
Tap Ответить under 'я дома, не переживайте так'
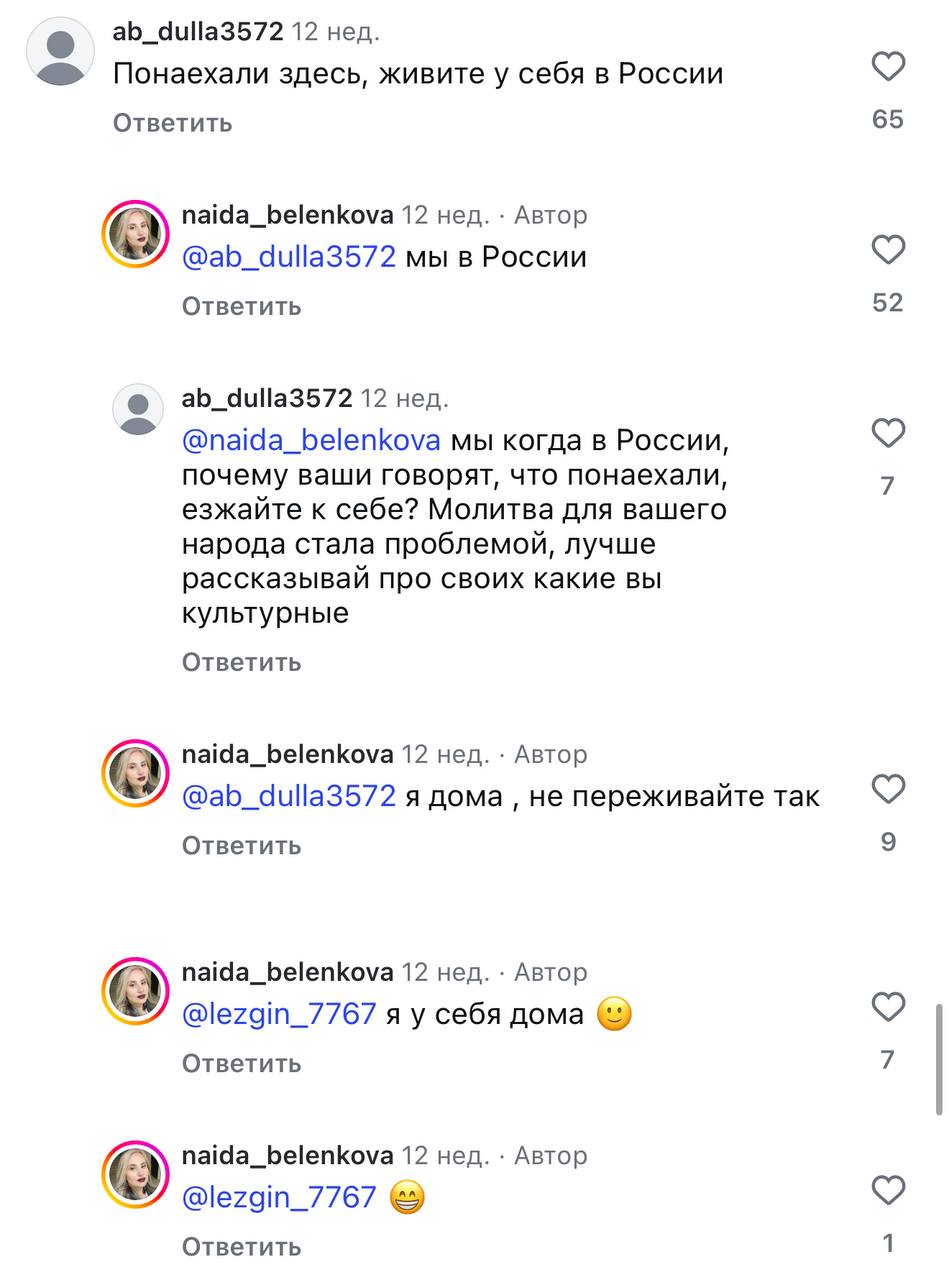241,845
